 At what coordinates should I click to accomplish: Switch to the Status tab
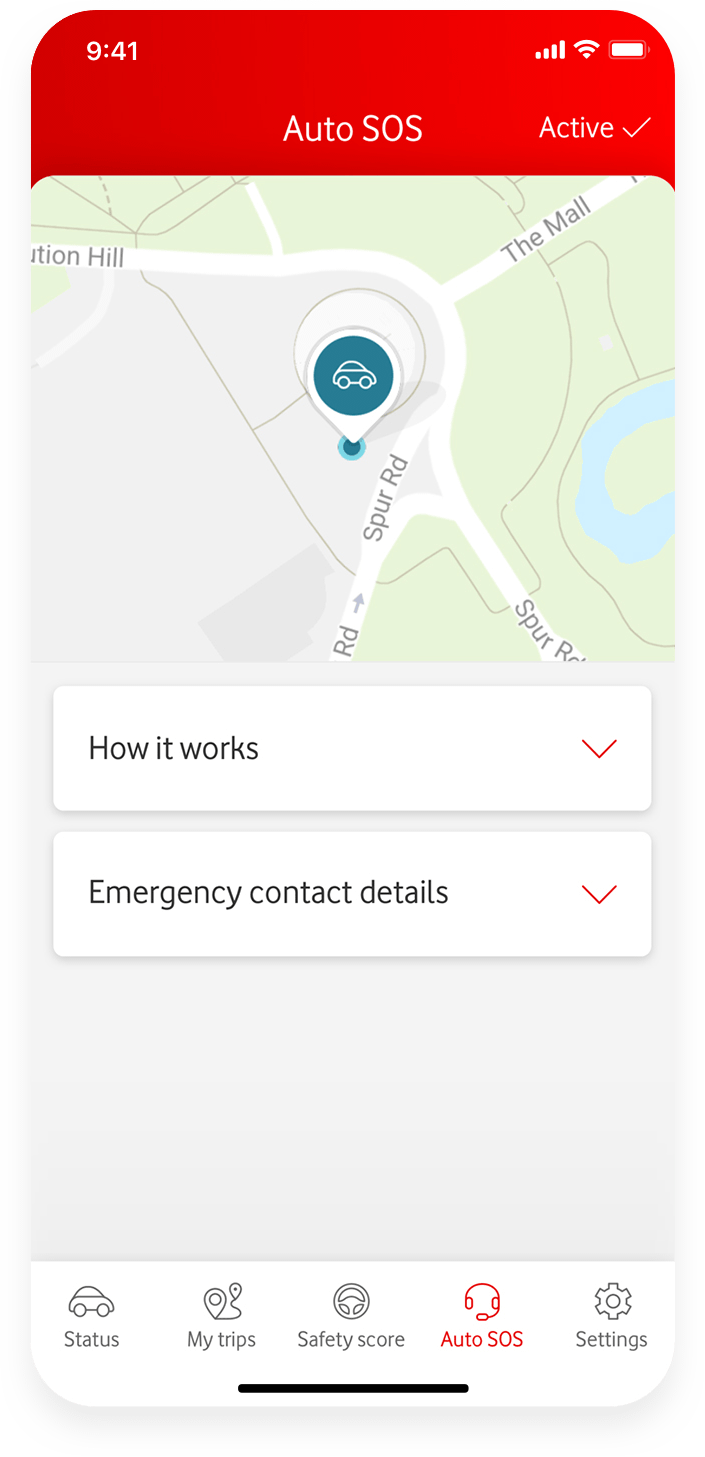(92, 1317)
